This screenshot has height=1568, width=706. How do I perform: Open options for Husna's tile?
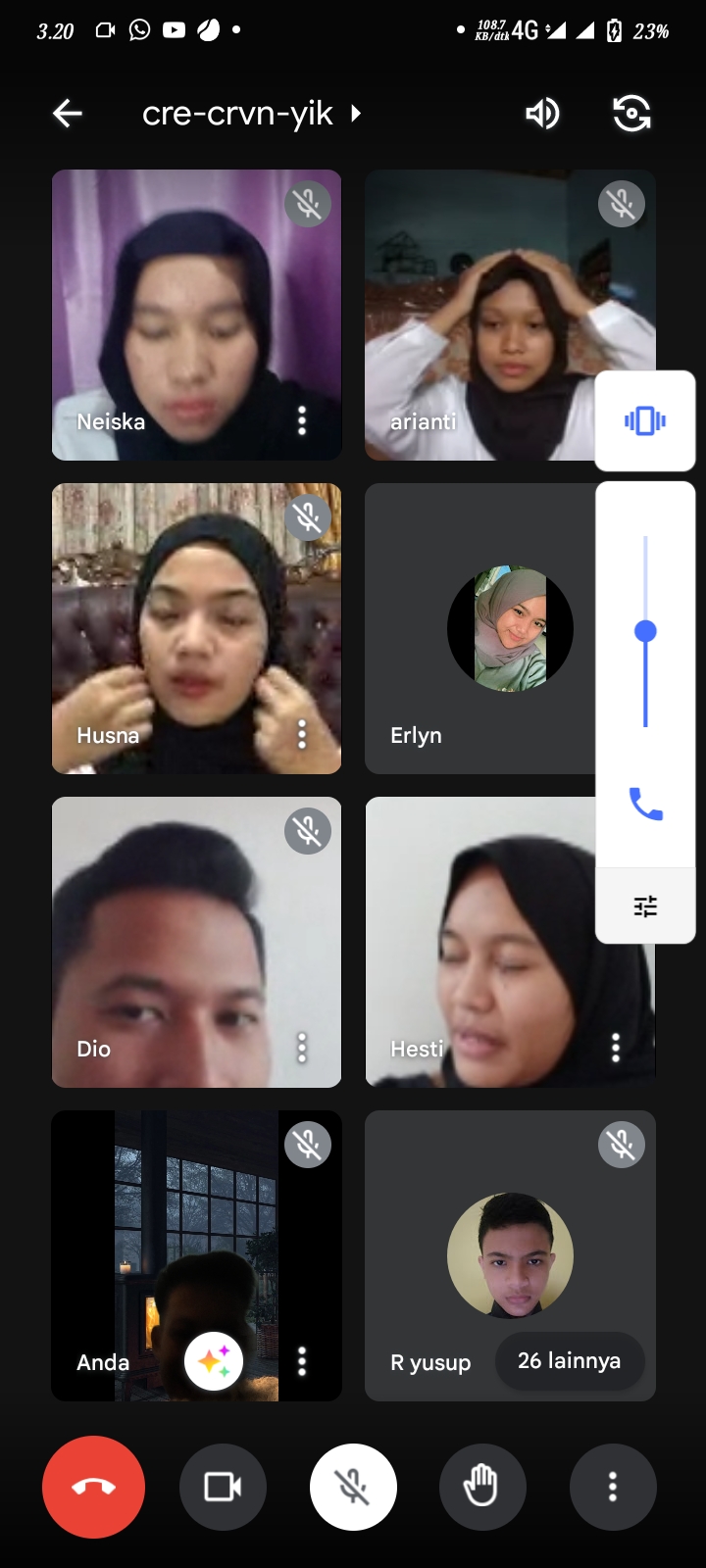point(302,734)
